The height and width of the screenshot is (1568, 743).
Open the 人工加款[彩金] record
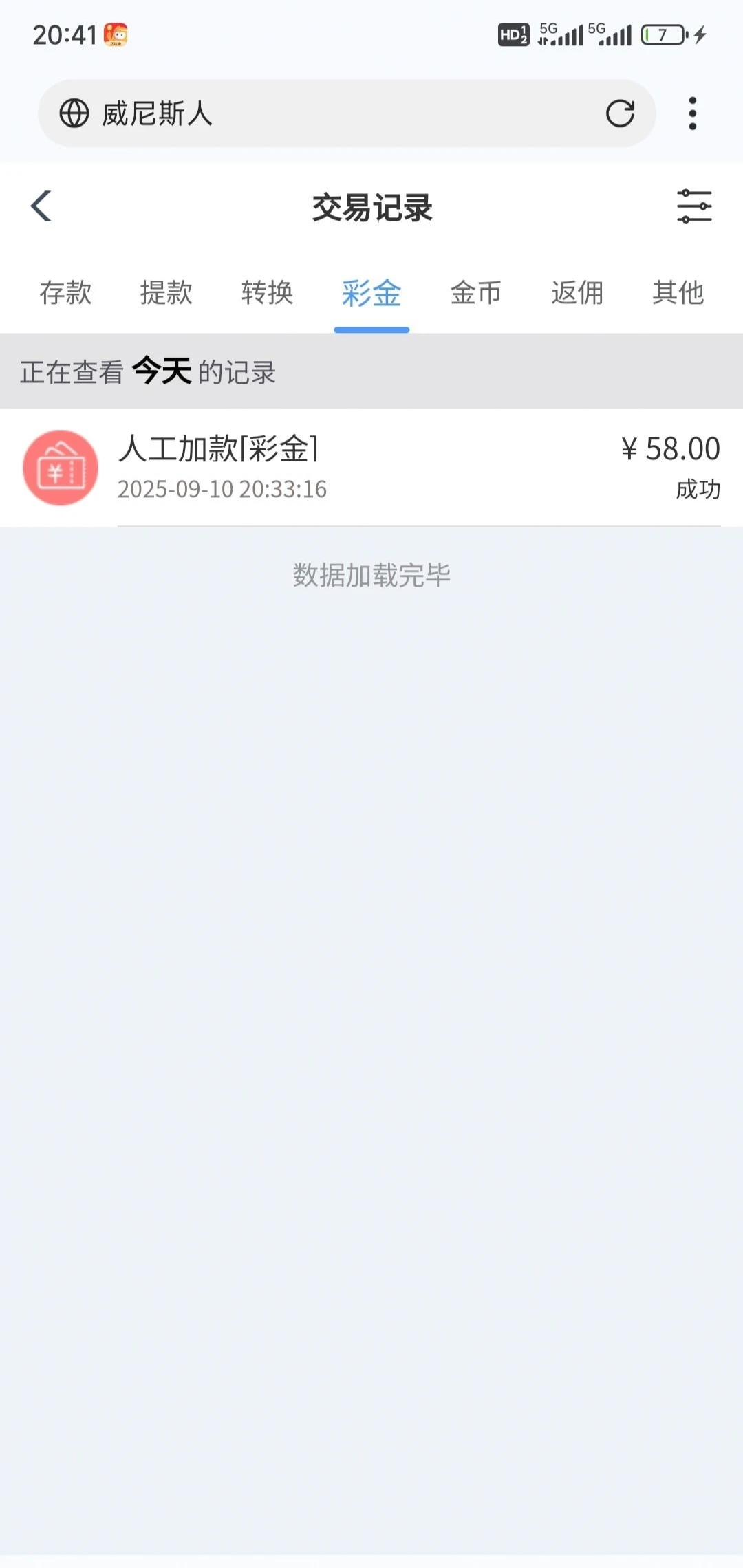point(371,468)
